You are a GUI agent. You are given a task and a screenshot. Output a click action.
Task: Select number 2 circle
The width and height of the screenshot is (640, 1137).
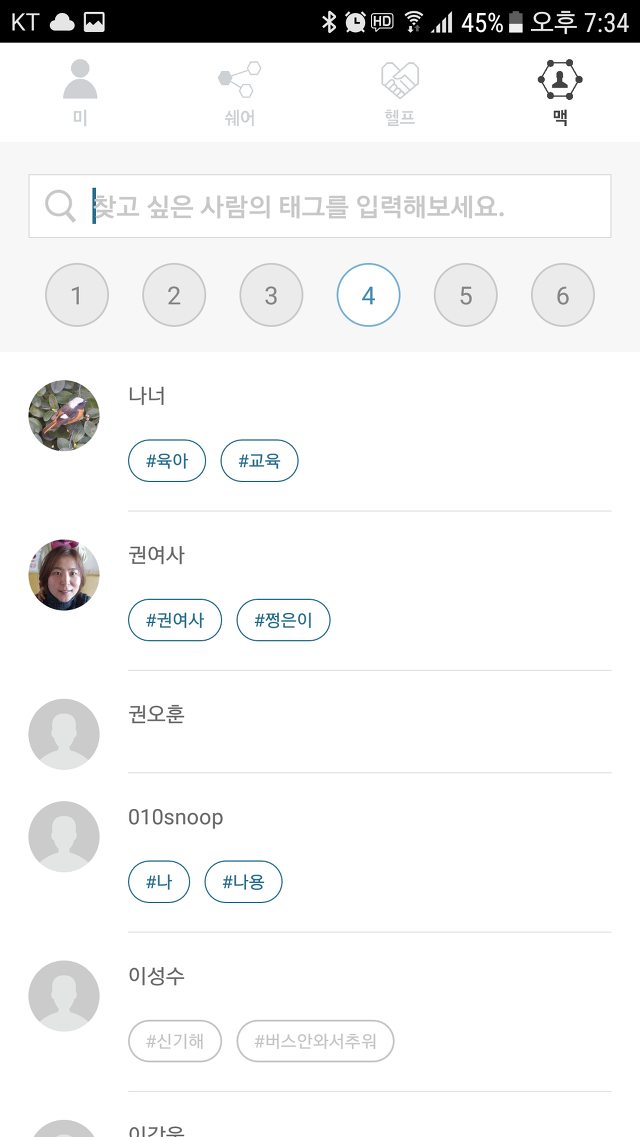[x=174, y=295]
